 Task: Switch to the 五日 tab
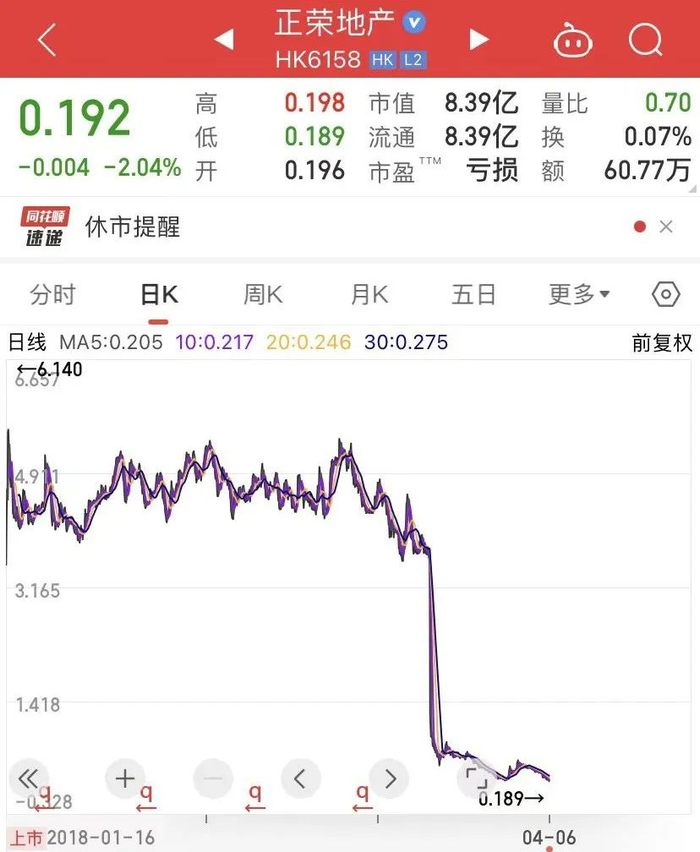[x=473, y=294]
